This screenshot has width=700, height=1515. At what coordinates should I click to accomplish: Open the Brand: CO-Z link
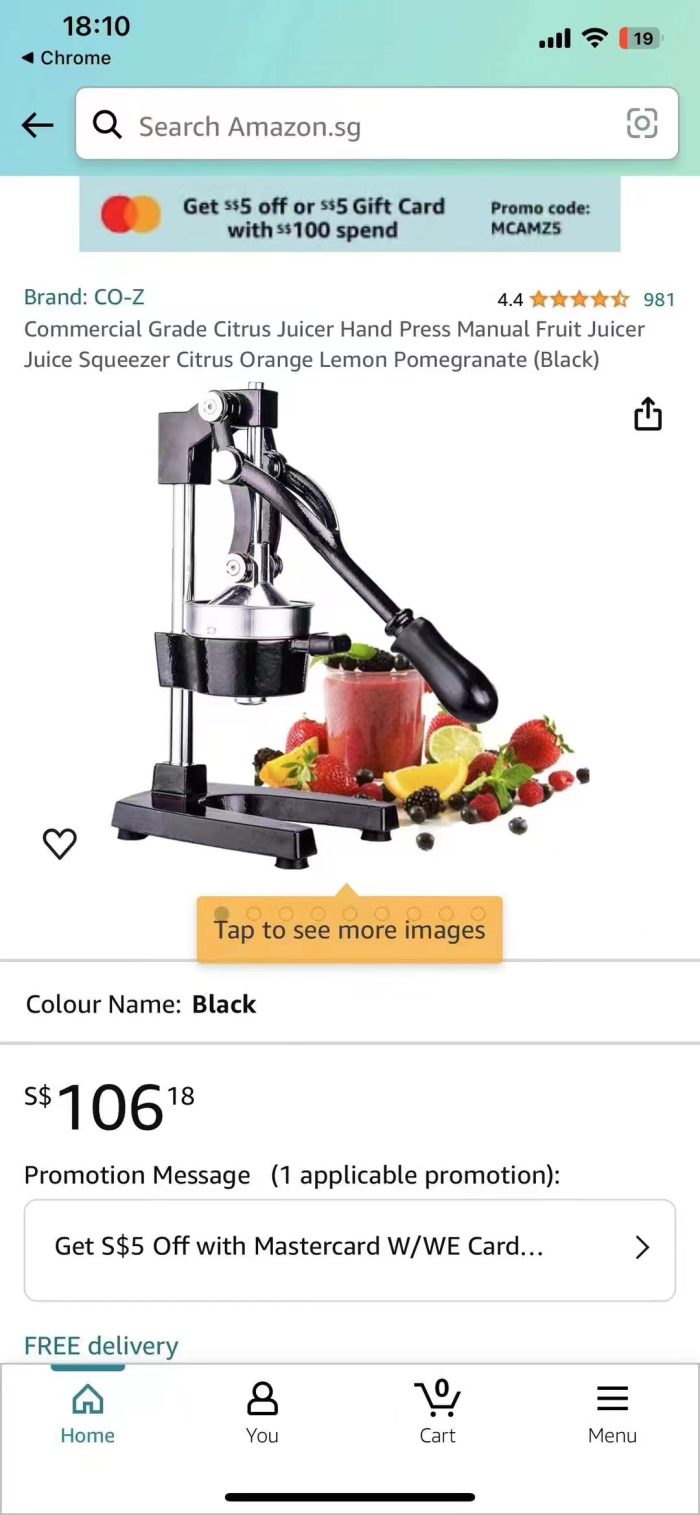point(84,297)
